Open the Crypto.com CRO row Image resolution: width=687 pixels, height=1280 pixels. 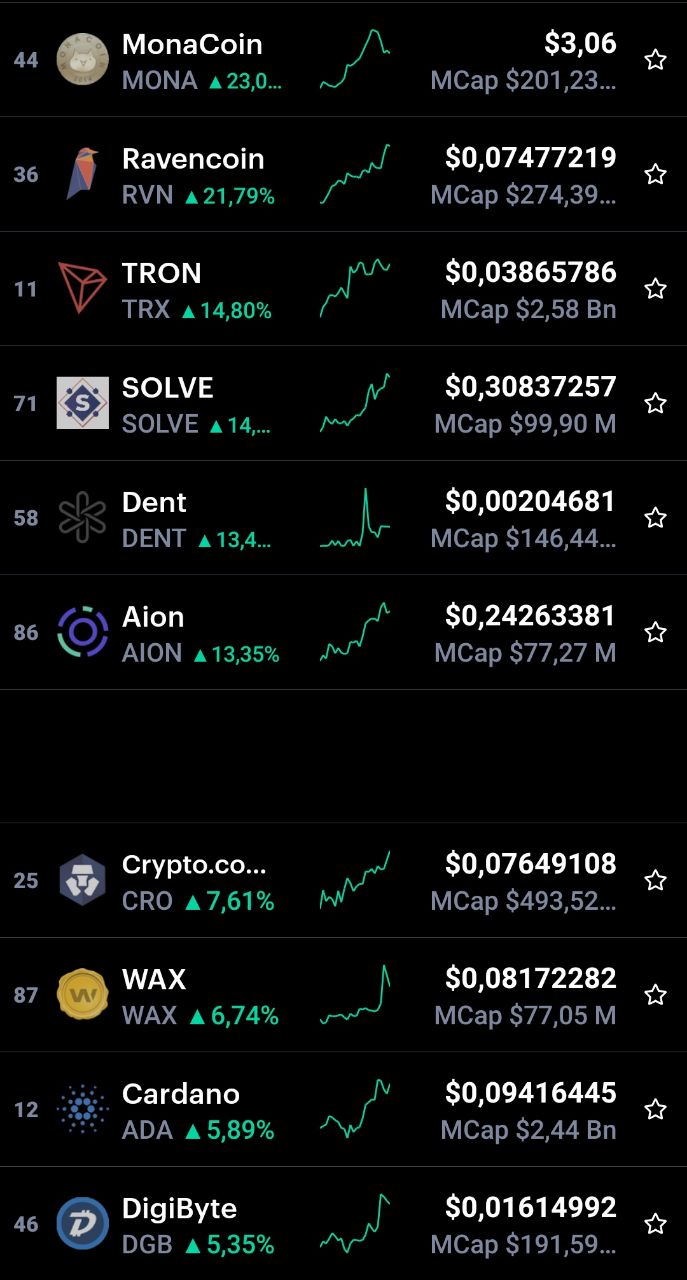(343, 880)
